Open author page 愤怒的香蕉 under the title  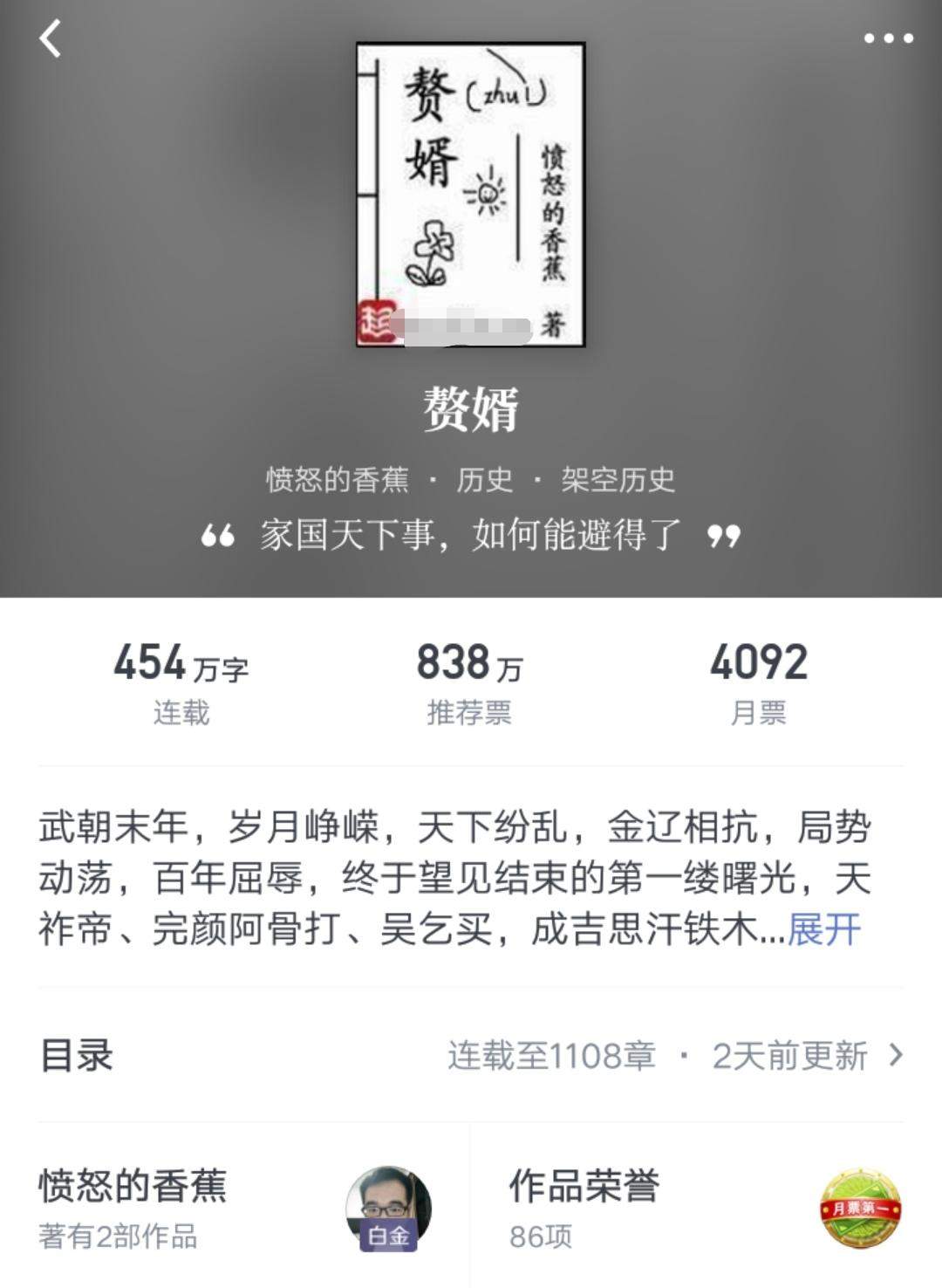(338, 480)
